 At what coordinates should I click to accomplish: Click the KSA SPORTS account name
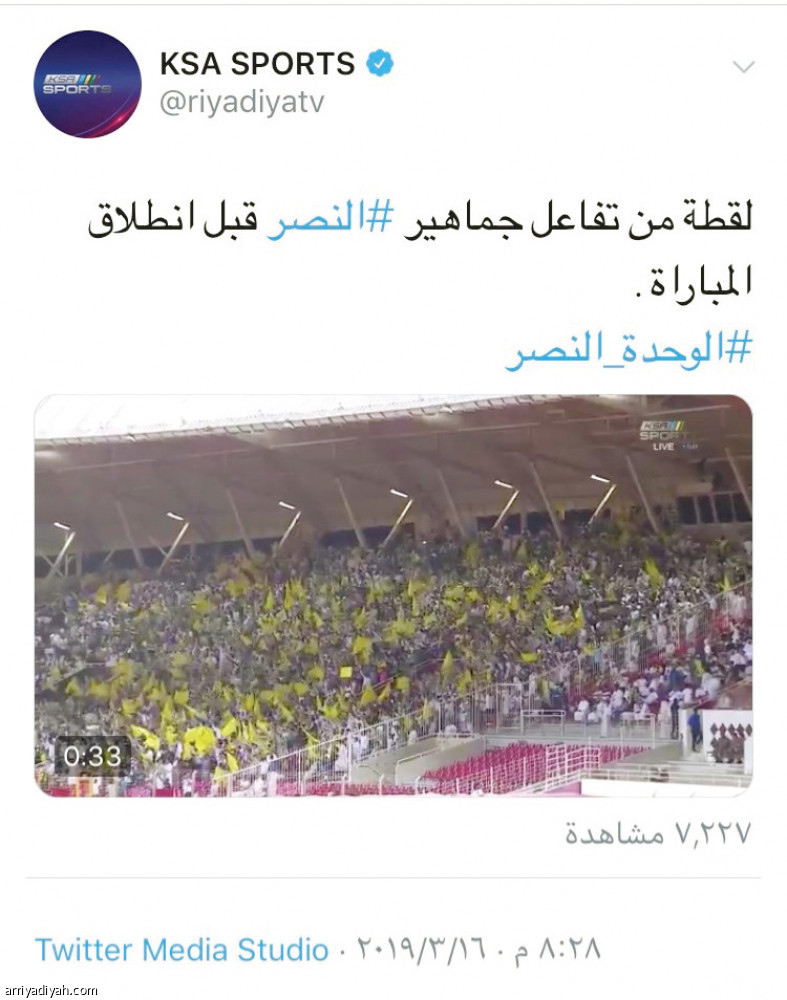(x=258, y=60)
